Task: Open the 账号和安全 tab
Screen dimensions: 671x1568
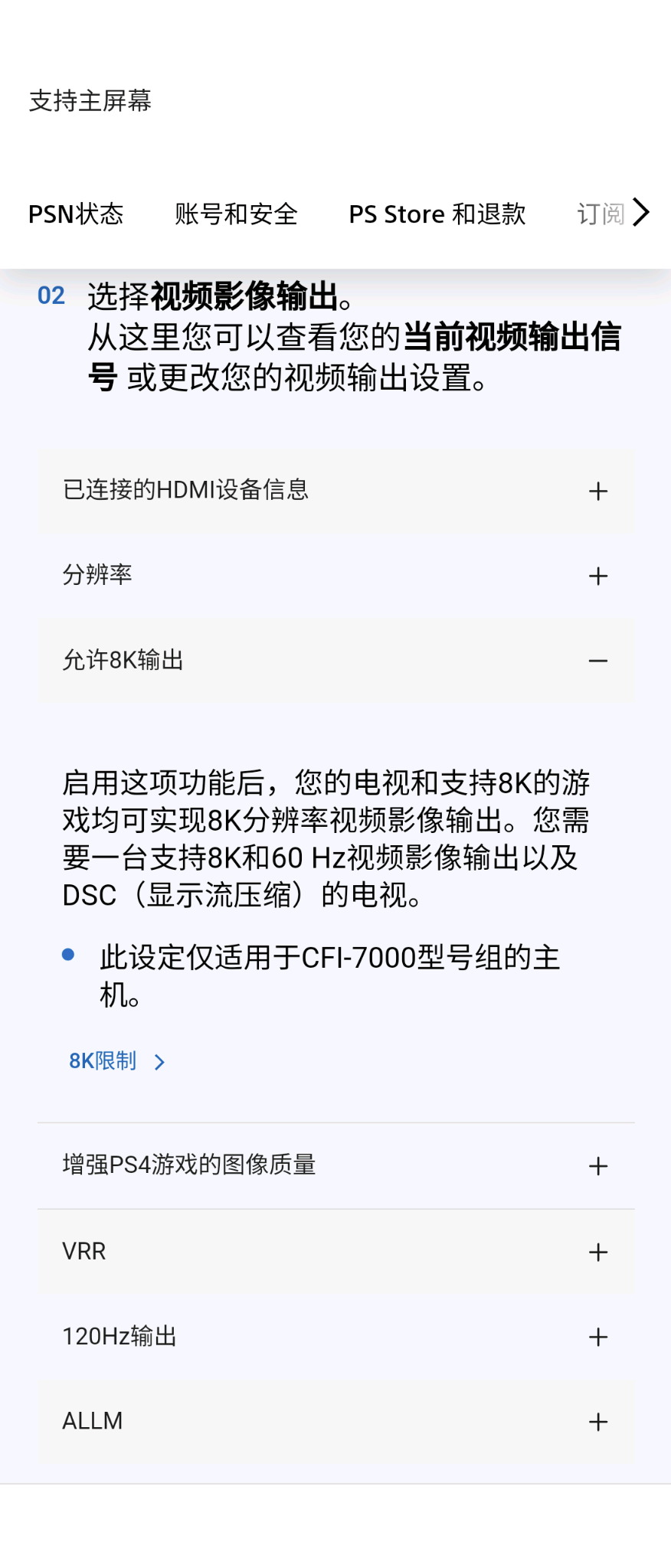Action: coord(236,214)
